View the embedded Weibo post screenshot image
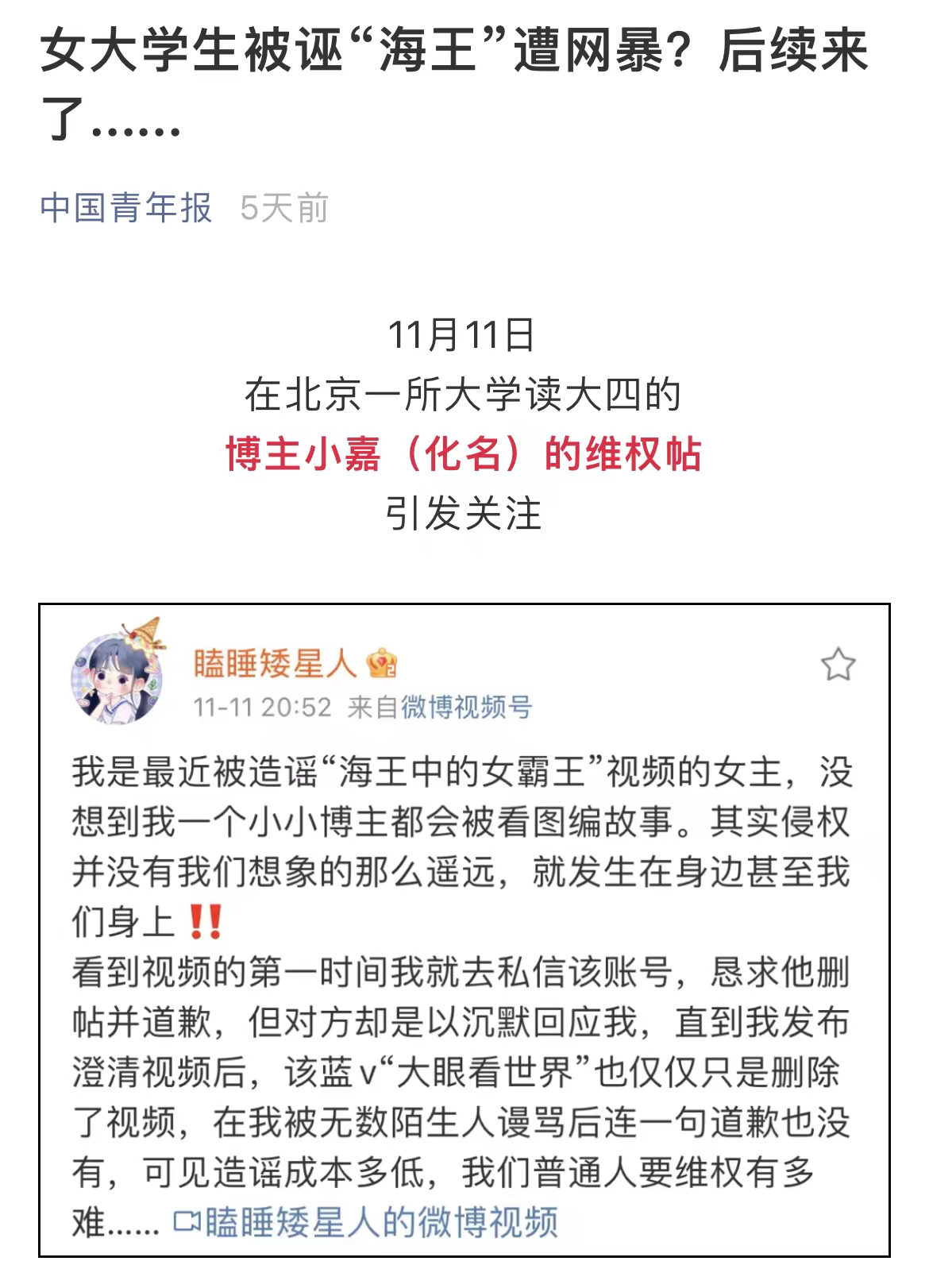This screenshot has height=1288, width=929. [x=464, y=929]
